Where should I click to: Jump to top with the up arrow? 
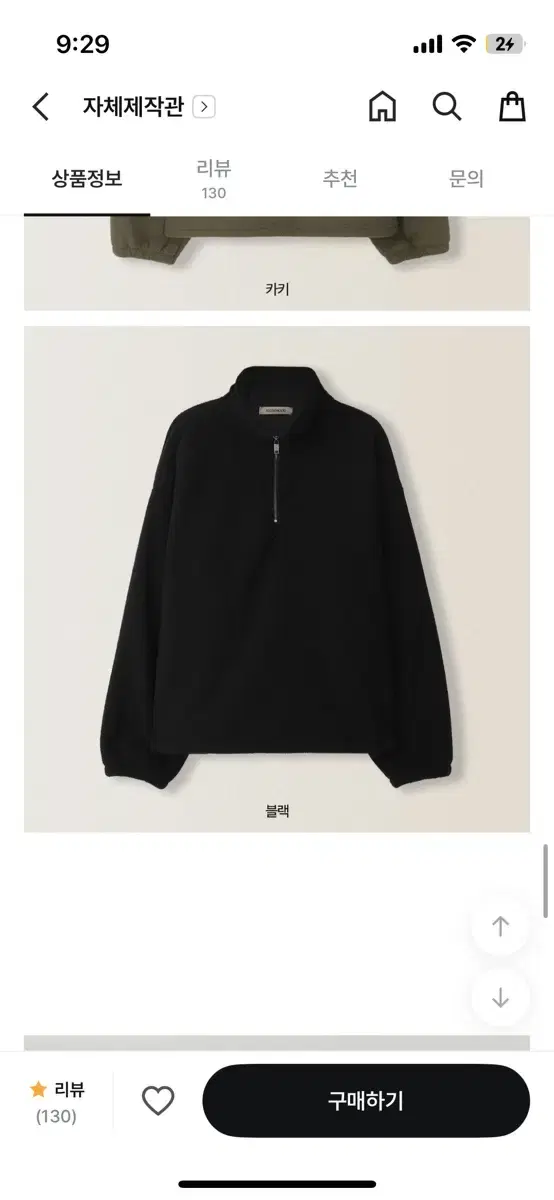(x=501, y=927)
